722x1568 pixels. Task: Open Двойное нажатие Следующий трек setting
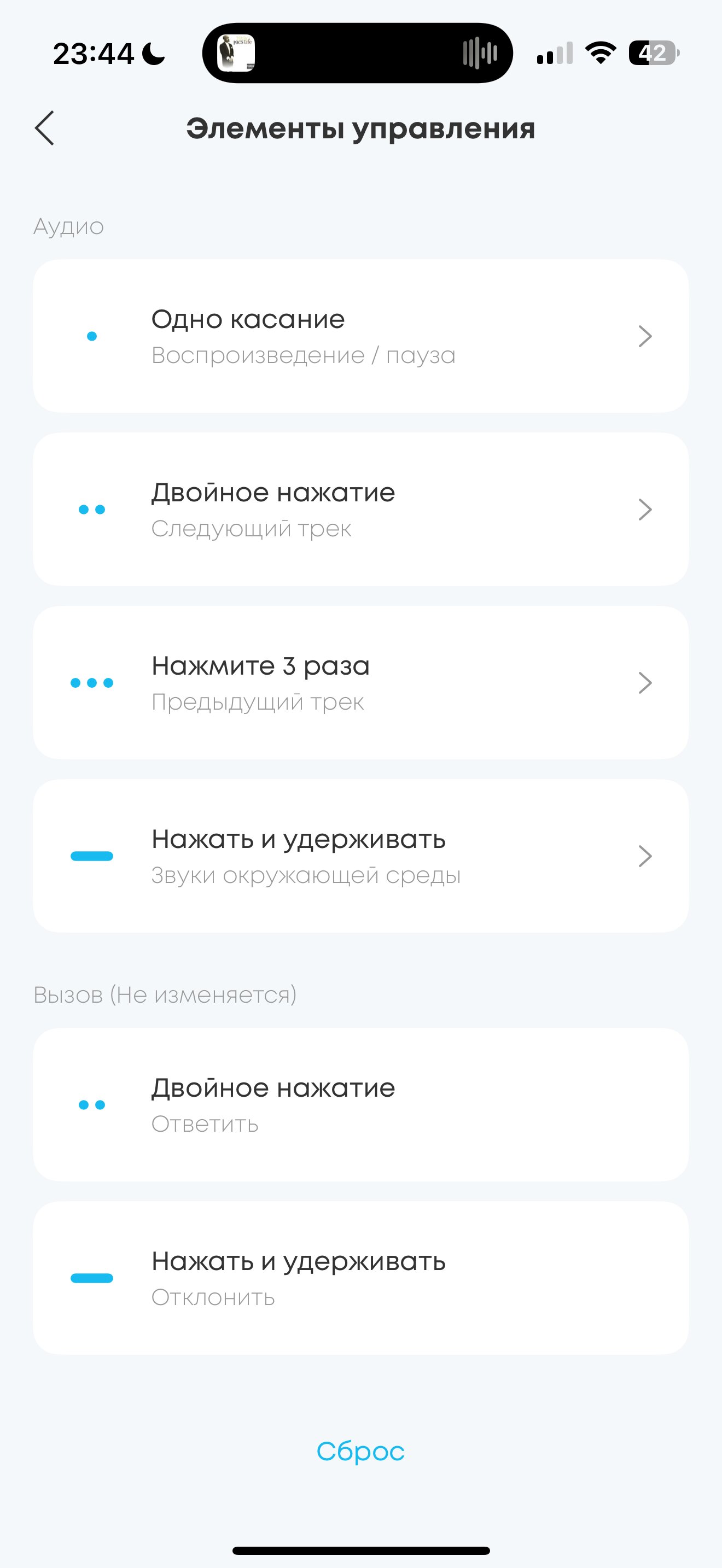(360, 510)
